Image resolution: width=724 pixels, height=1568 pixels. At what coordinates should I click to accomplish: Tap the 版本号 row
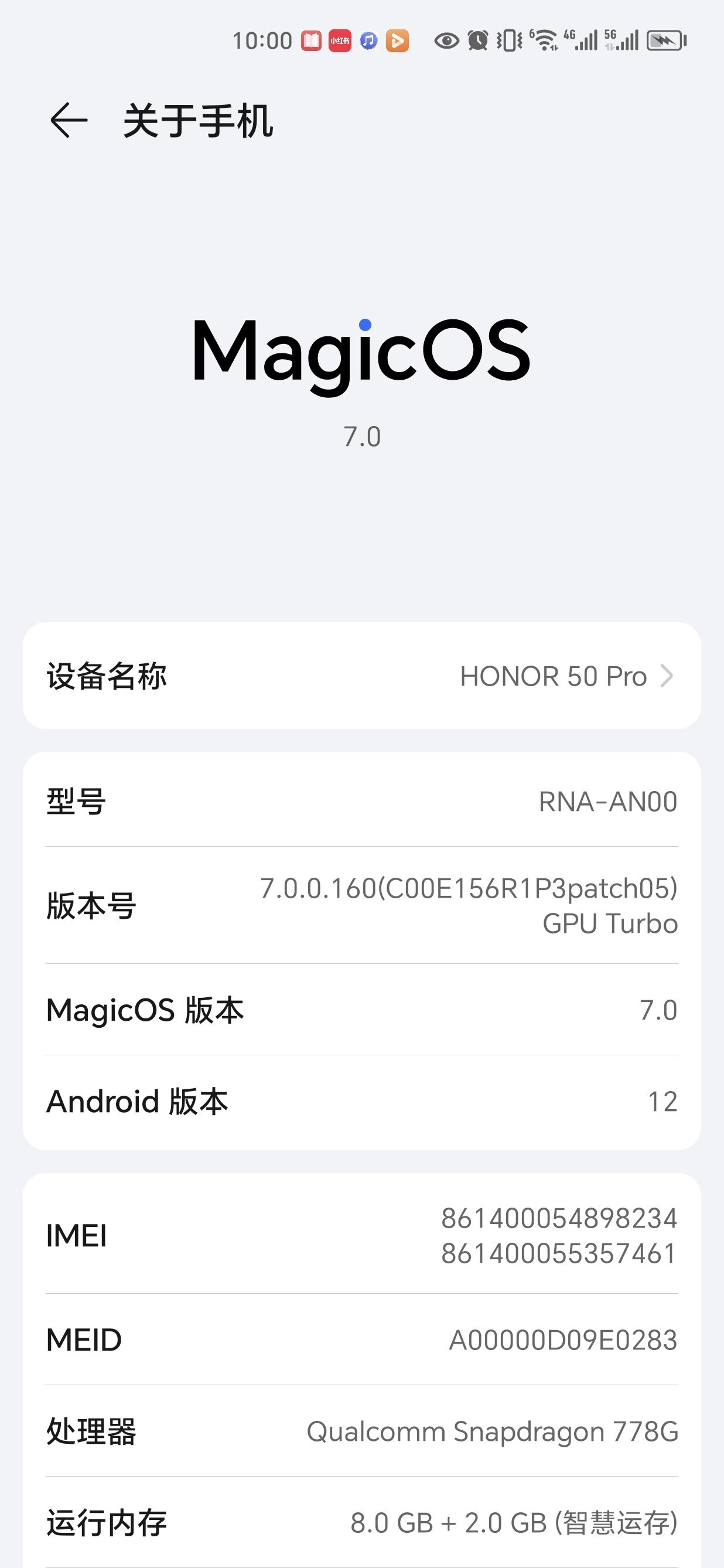[361, 905]
